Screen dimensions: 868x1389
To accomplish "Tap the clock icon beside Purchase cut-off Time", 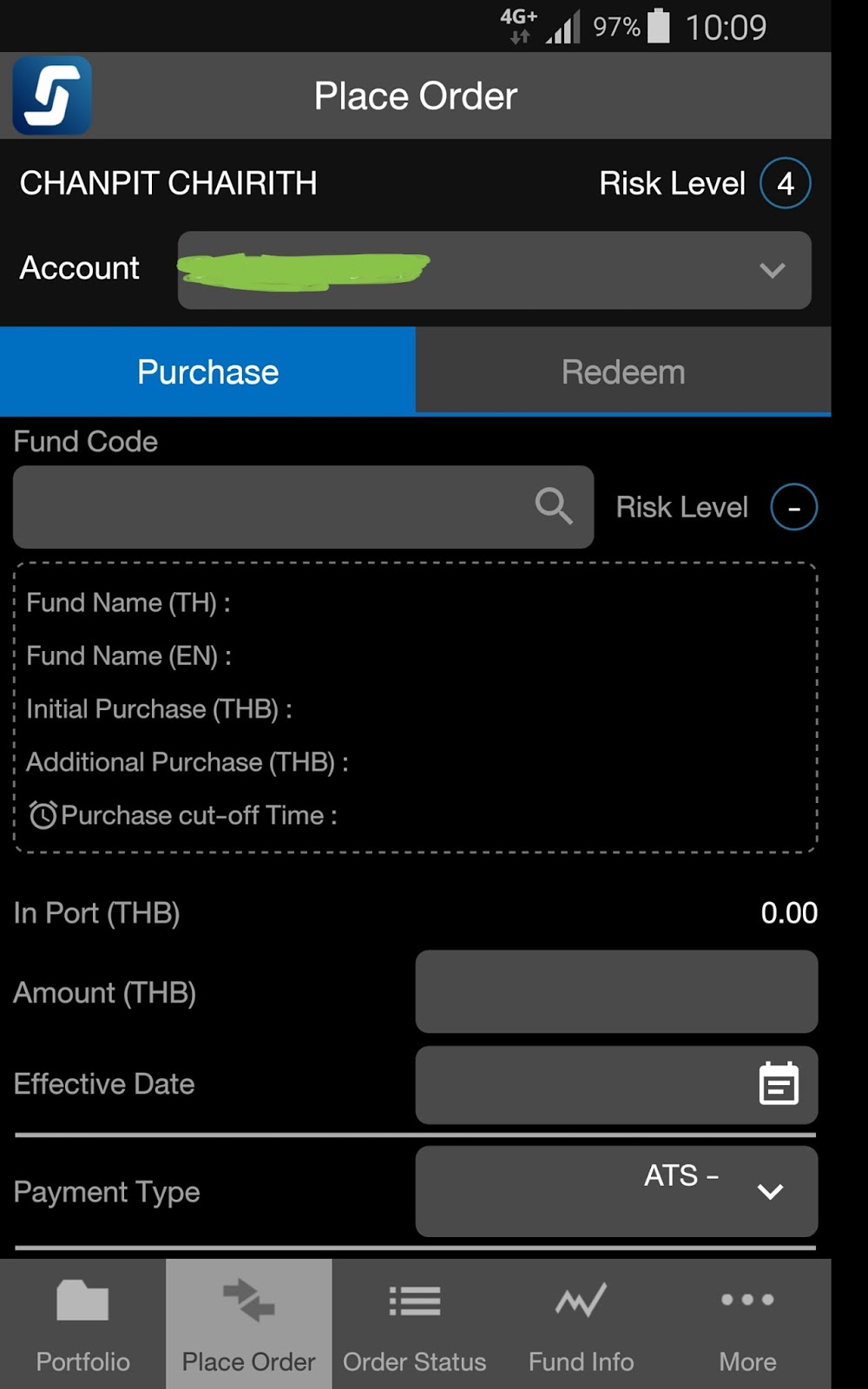I will [42, 815].
